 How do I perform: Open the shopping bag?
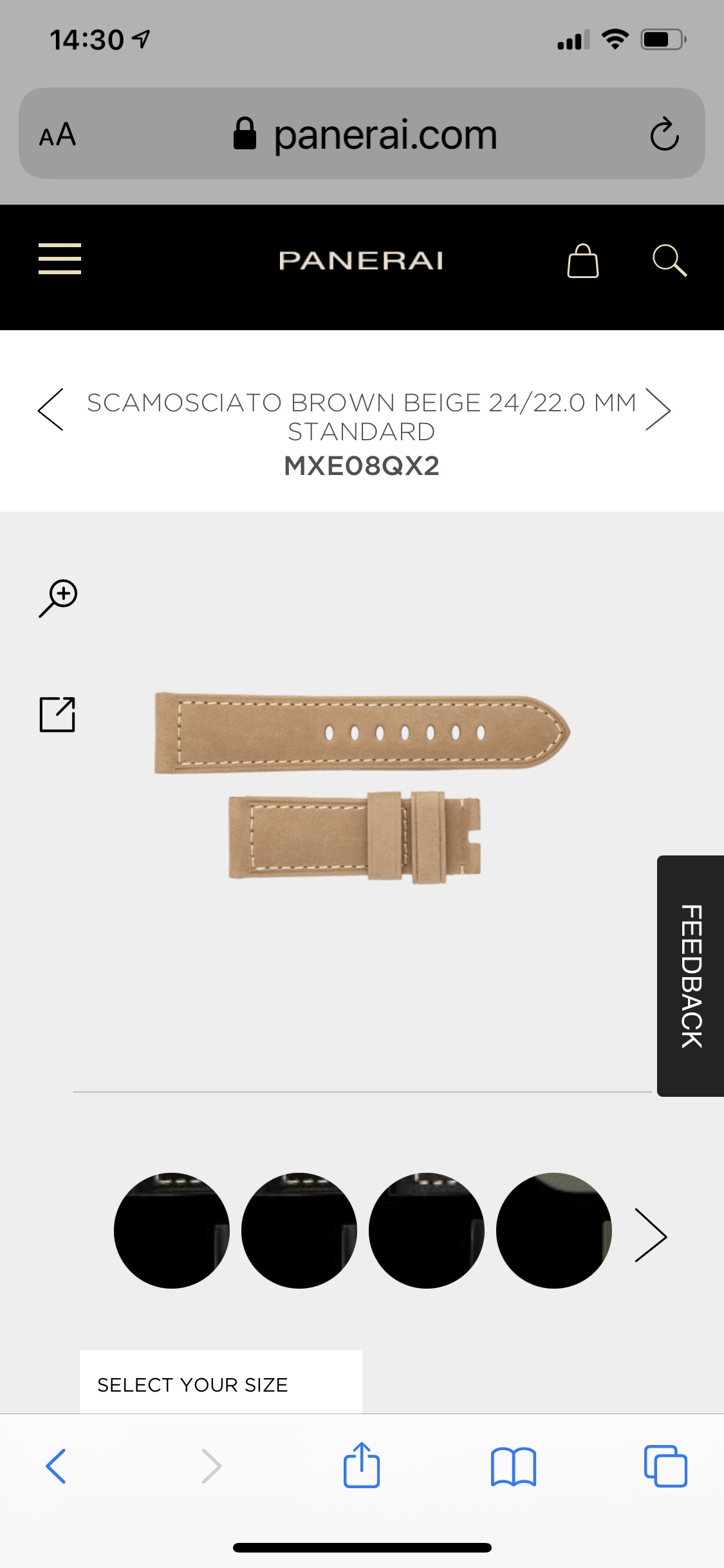click(x=583, y=261)
